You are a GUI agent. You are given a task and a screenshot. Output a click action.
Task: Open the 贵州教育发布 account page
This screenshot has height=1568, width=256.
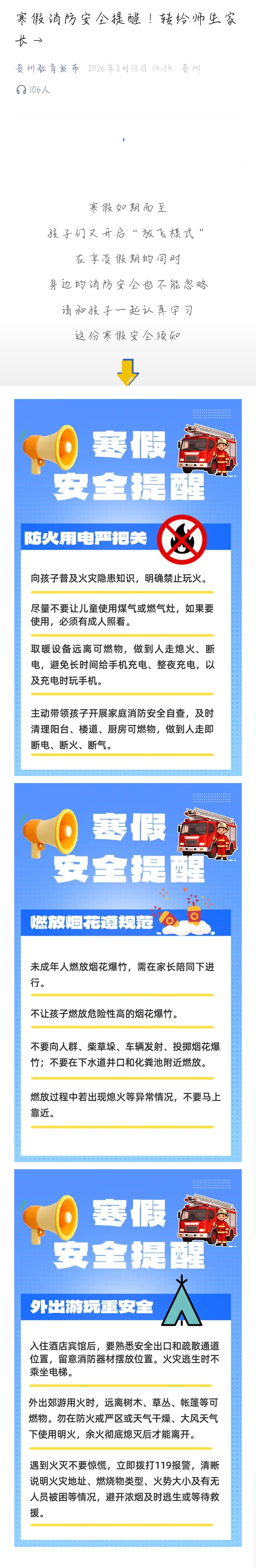point(47,68)
